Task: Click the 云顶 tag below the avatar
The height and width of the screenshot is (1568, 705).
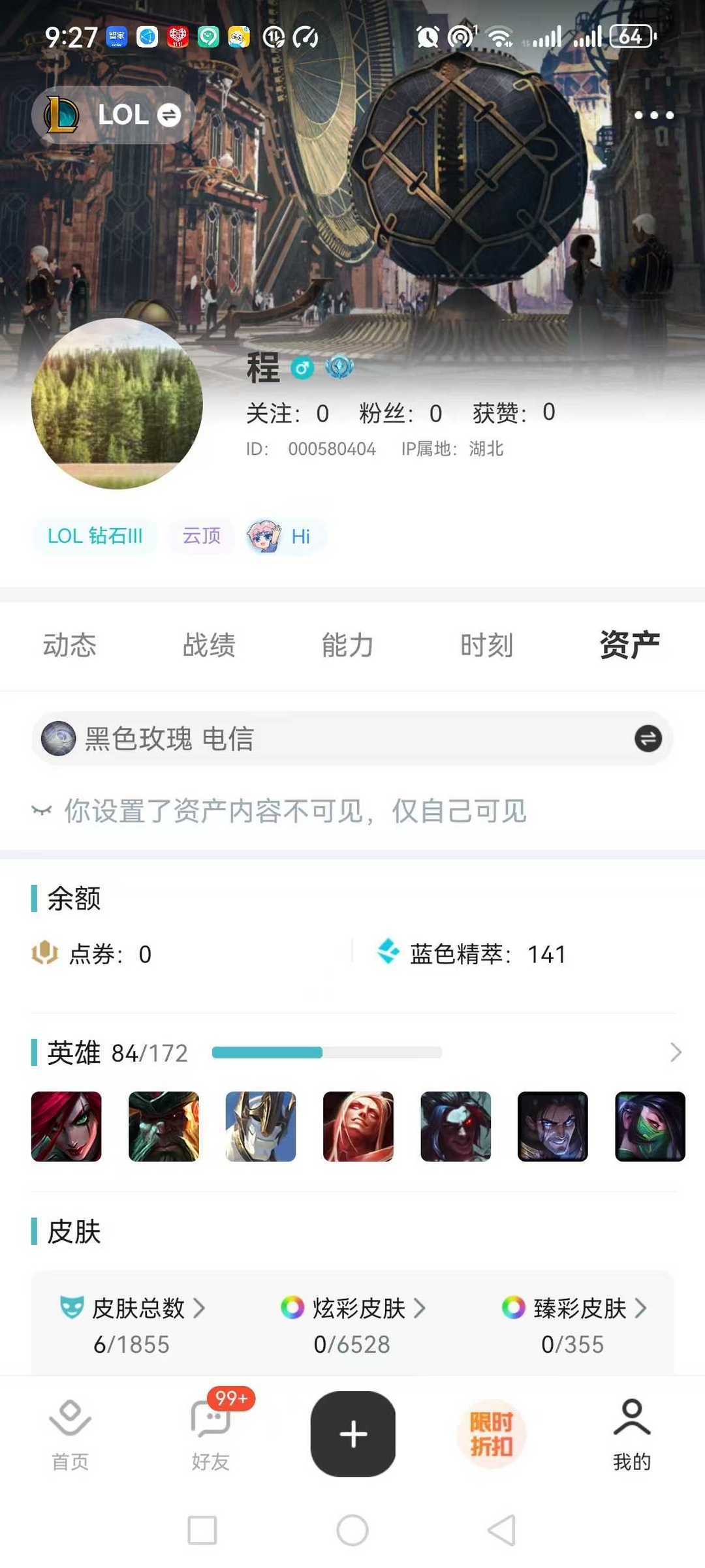Action: click(200, 536)
